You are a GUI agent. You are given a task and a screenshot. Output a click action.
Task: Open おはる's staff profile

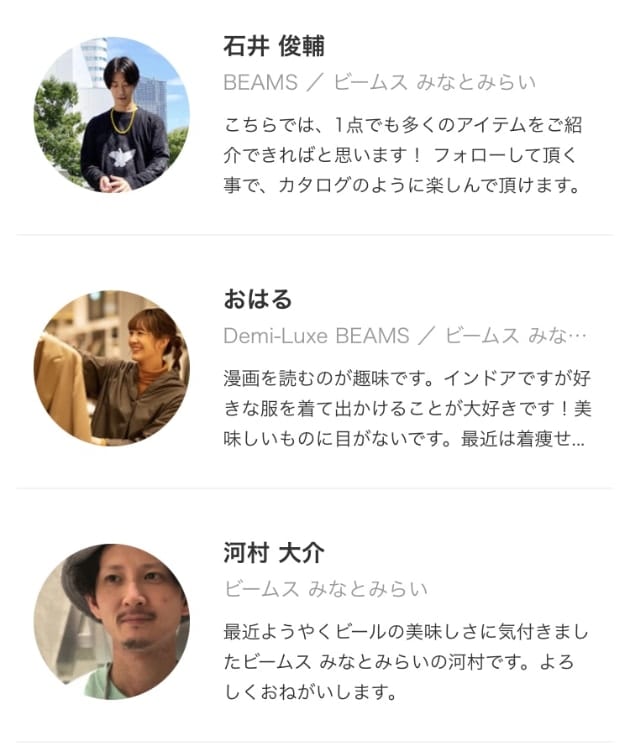tap(258, 299)
